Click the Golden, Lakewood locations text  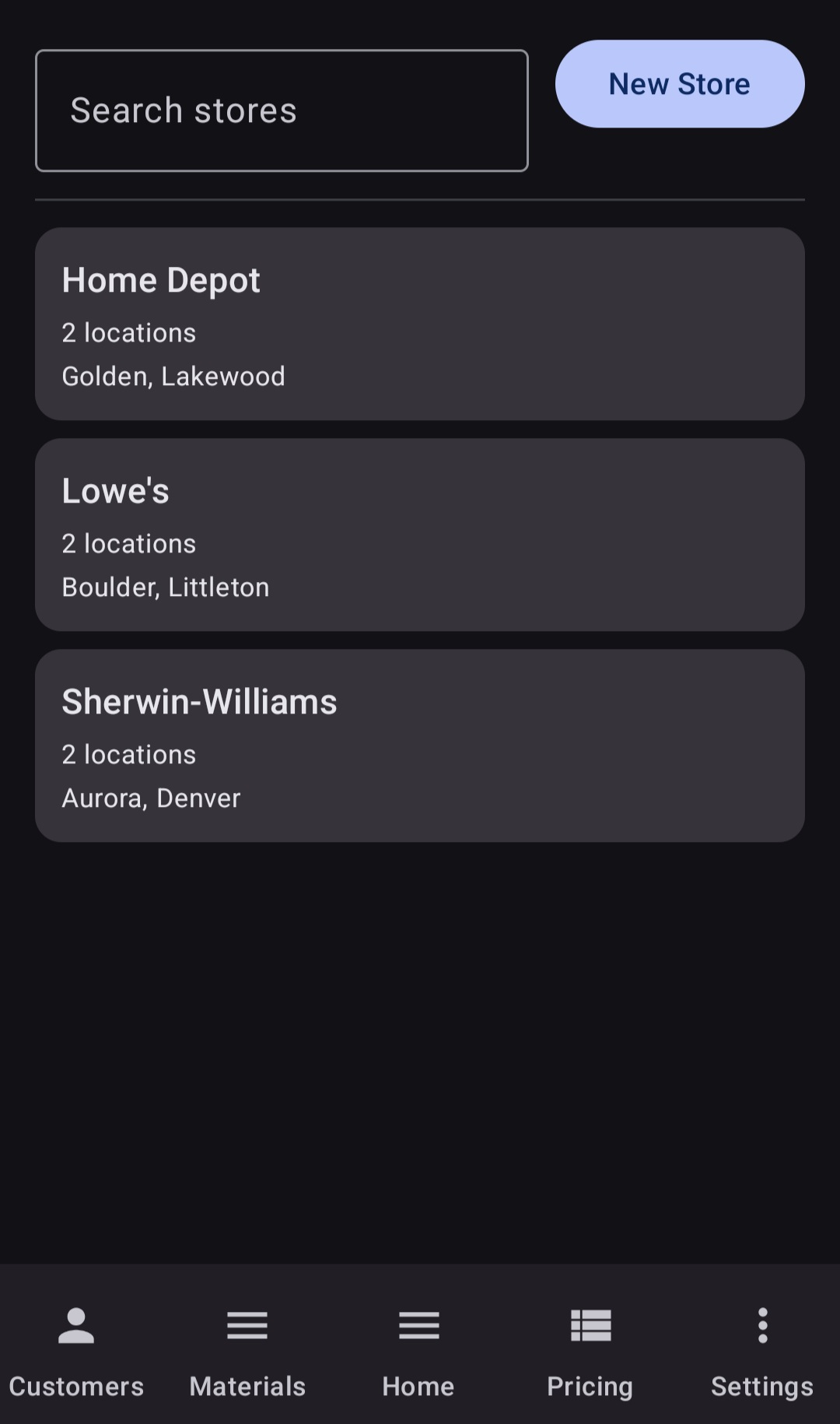pos(173,376)
